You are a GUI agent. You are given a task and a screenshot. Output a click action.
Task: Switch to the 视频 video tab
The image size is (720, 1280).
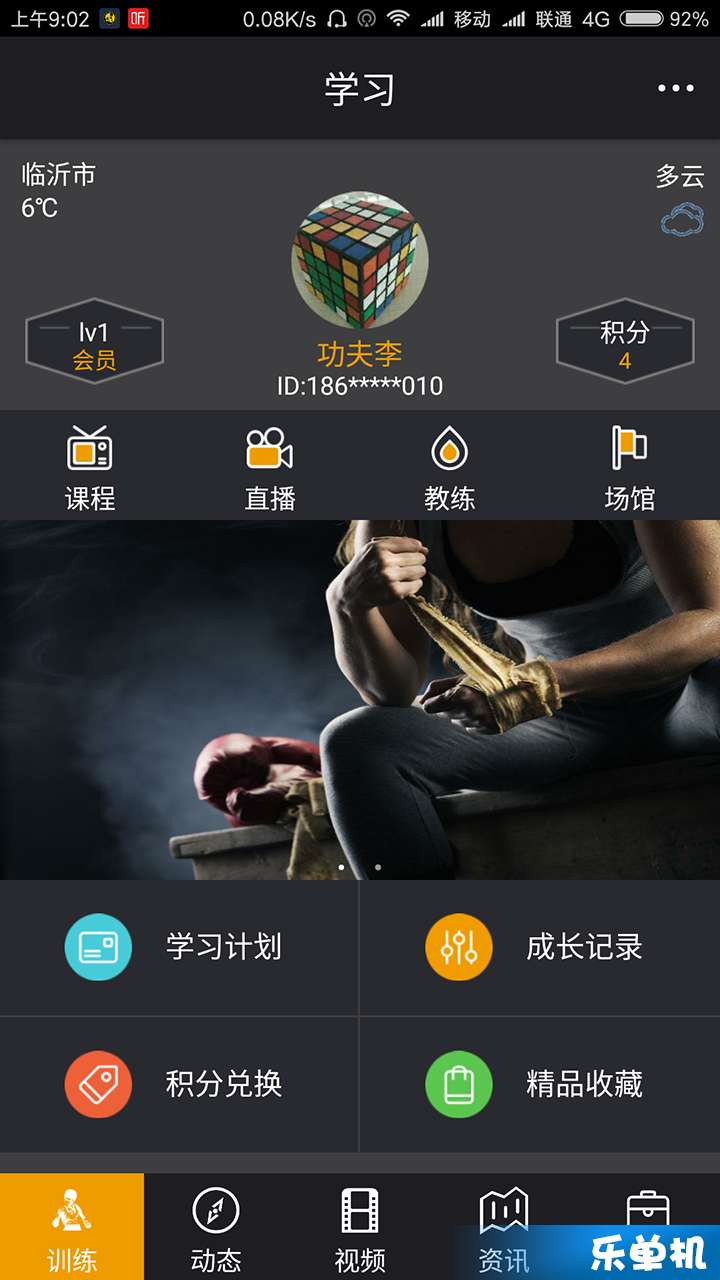click(360, 1228)
